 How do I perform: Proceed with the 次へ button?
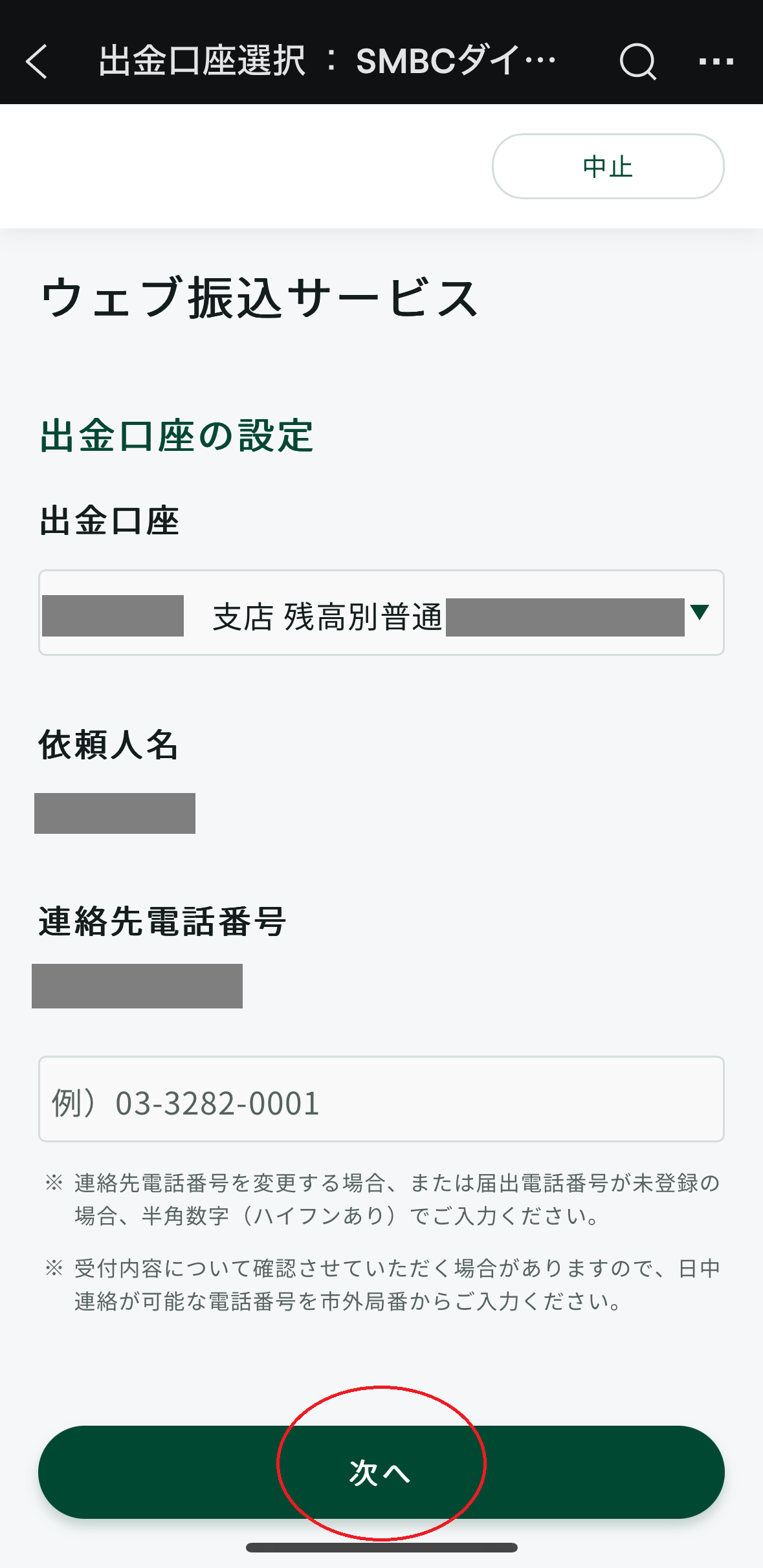coord(381,1472)
